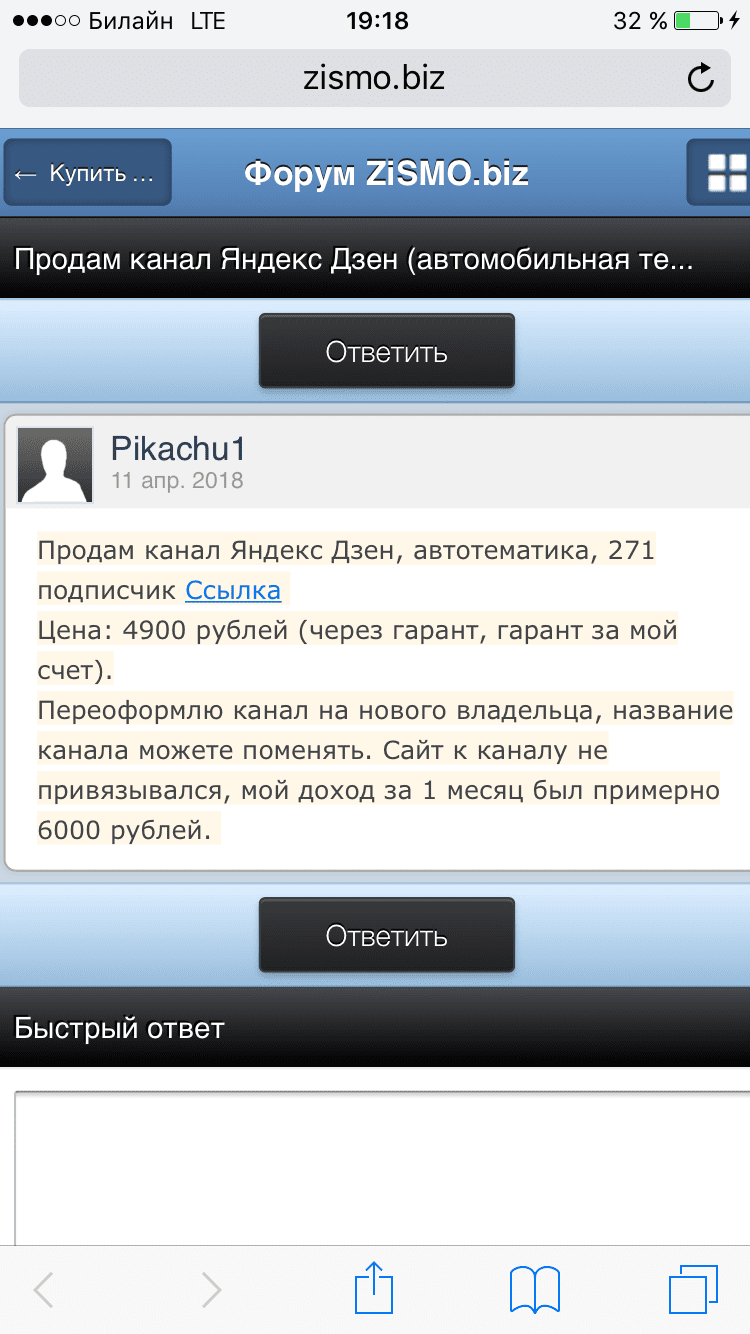This screenshot has width=750, height=1334.
Task: Open the Ссылка link in the post
Action: pyautogui.click(x=233, y=590)
